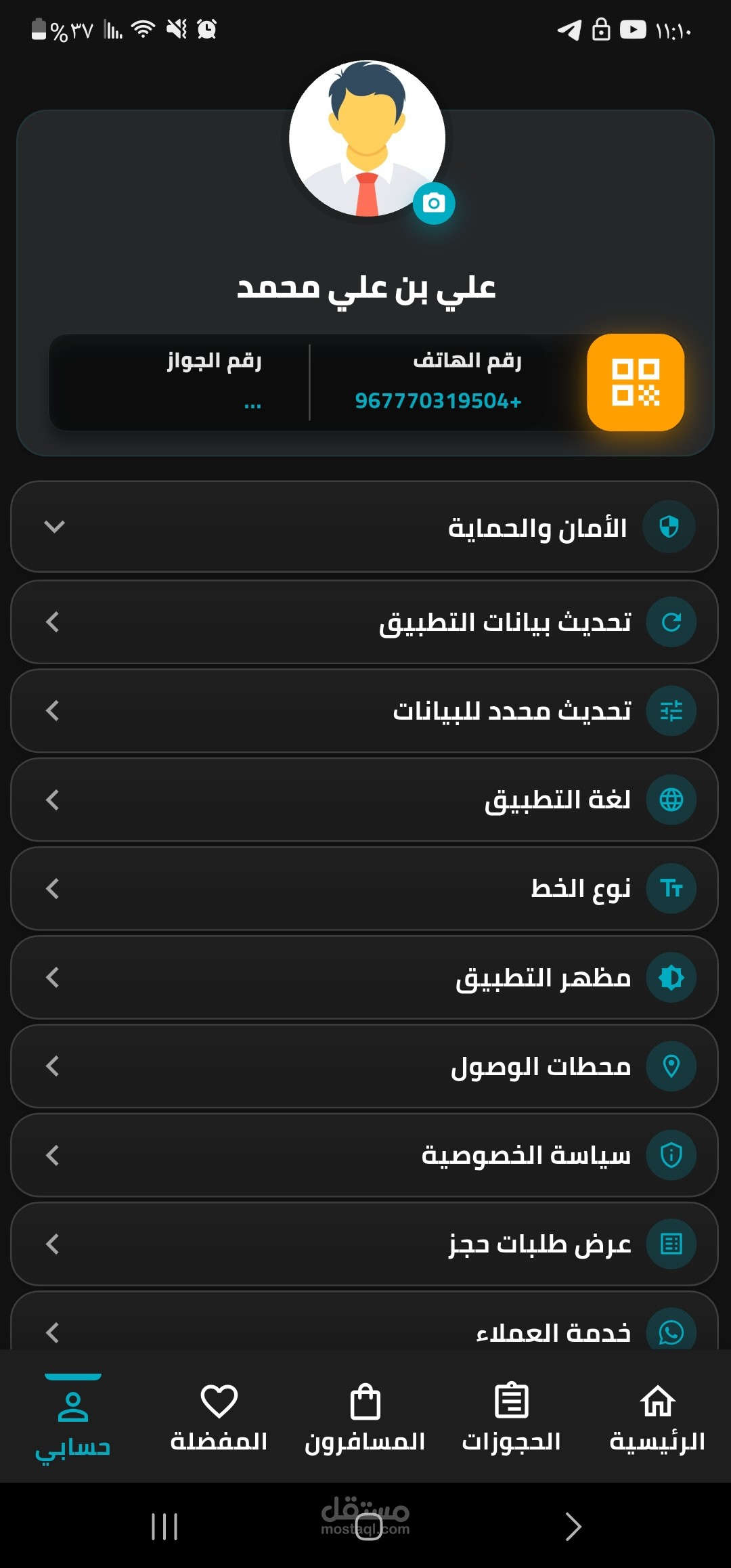Switch to the الرئيسية home tab
The height and width of the screenshot is (1568, 731).
click(x=657, y=1416)
